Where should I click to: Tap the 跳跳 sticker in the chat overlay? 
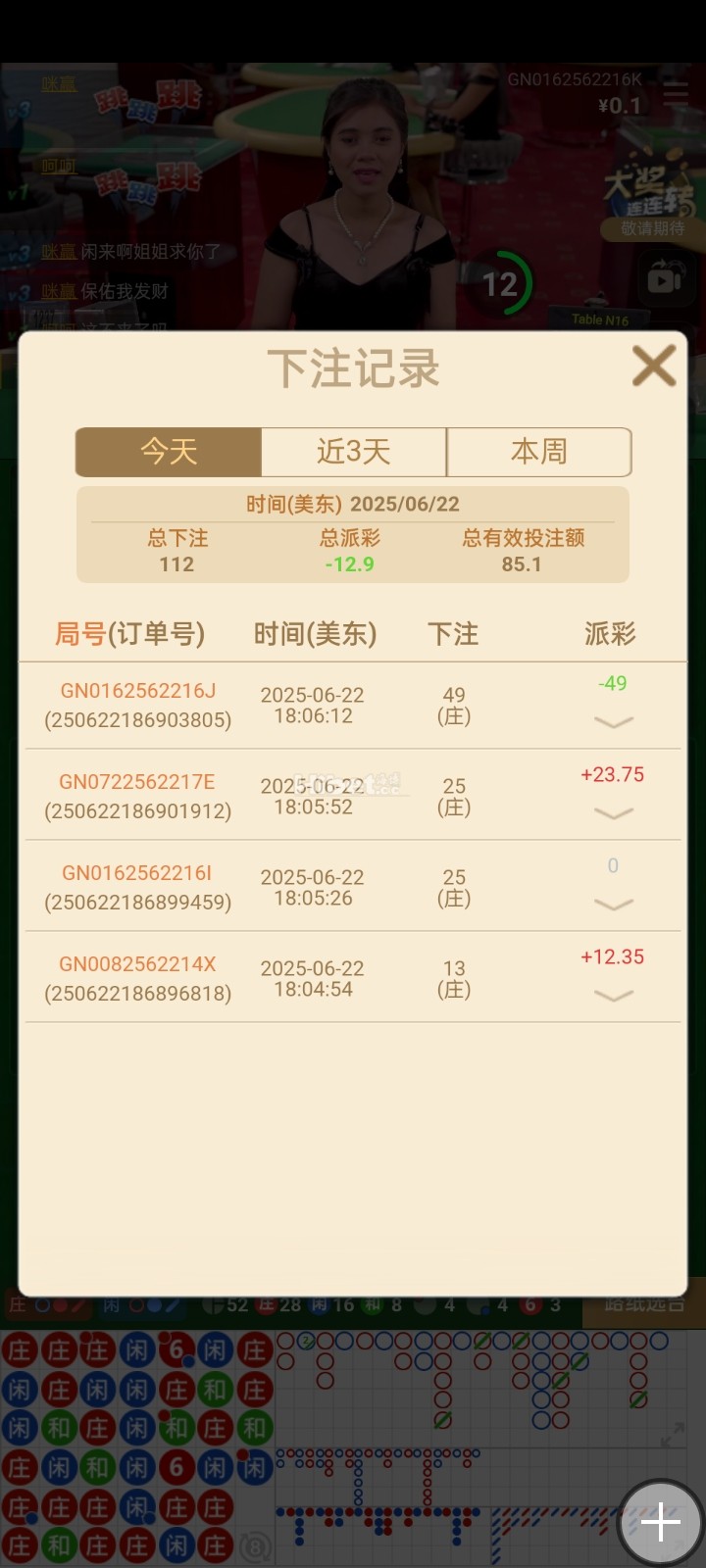point(147,98)
